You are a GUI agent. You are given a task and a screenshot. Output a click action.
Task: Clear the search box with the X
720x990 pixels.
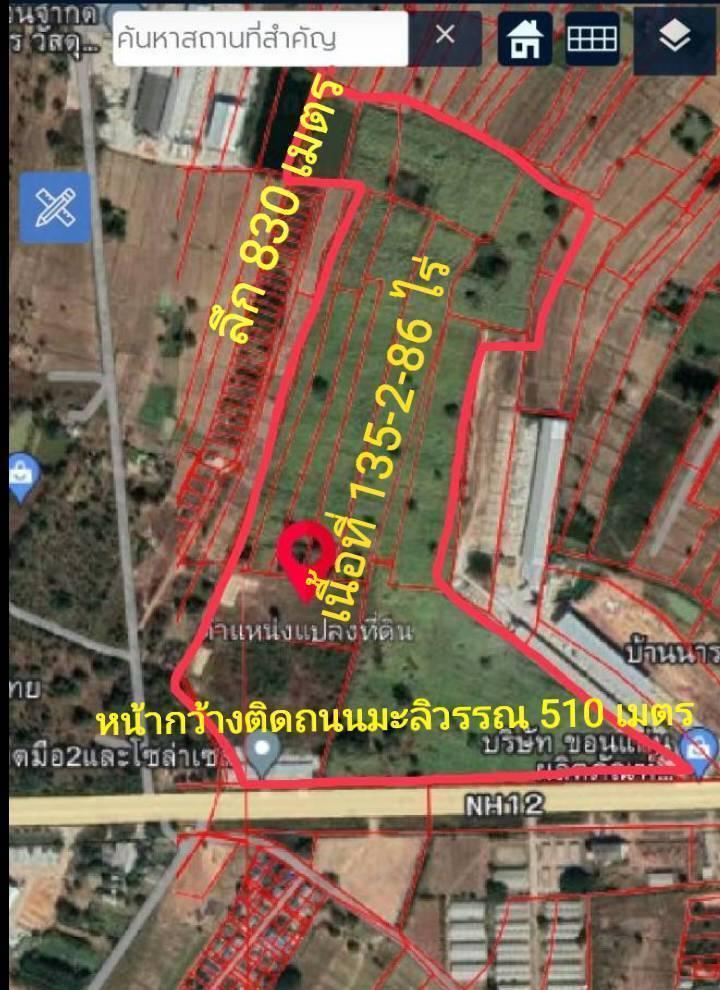tap(445, 35)
